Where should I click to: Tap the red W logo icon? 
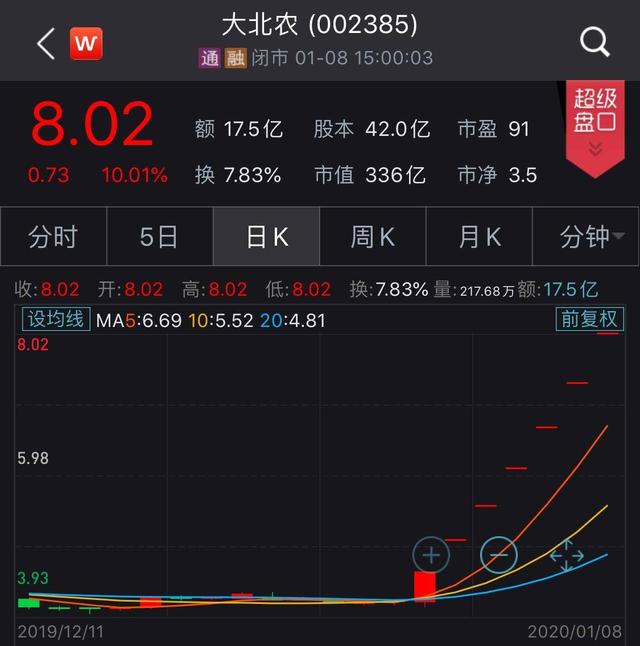pyautogui.click(x=86, y=44)
